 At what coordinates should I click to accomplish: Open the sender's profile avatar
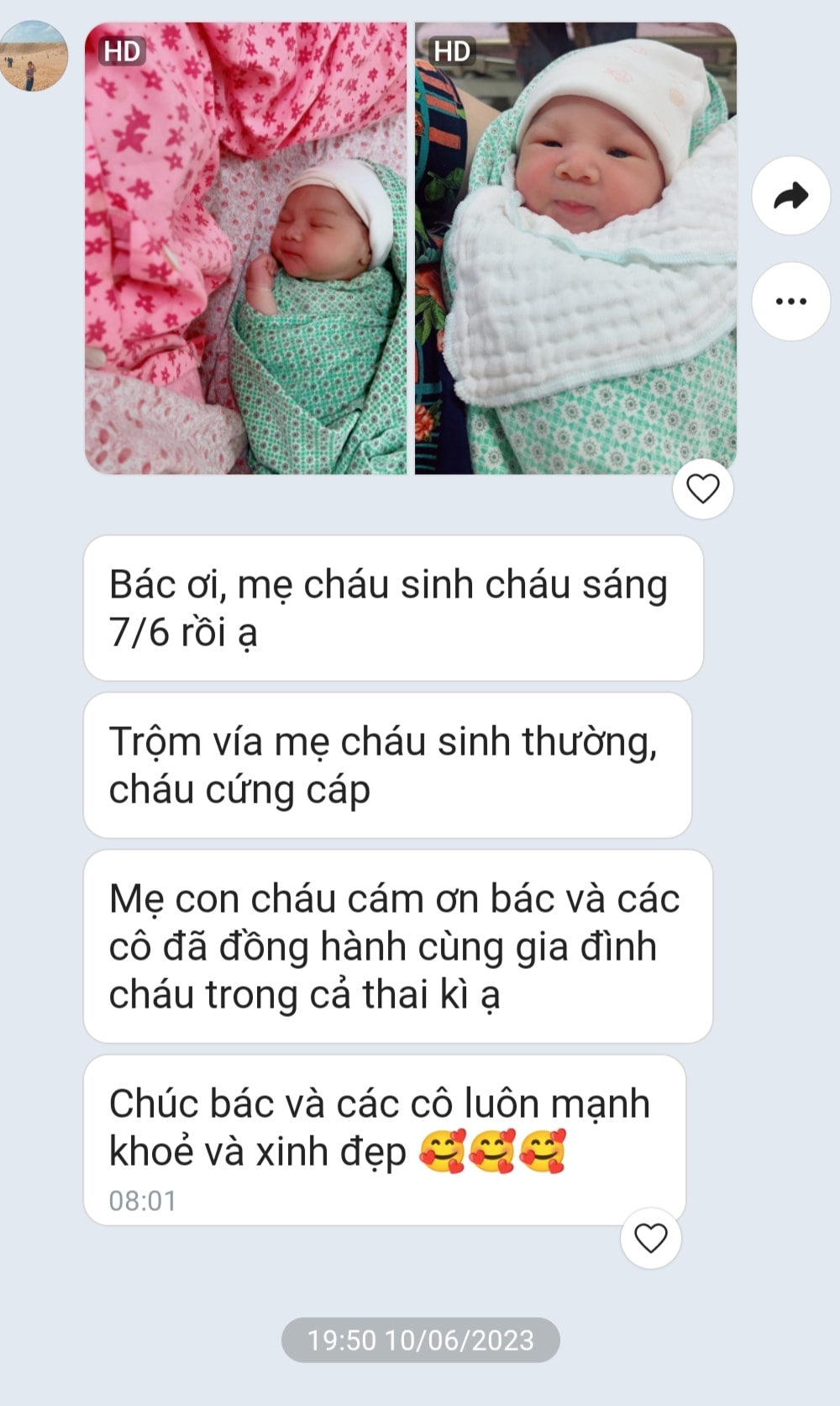34,56
